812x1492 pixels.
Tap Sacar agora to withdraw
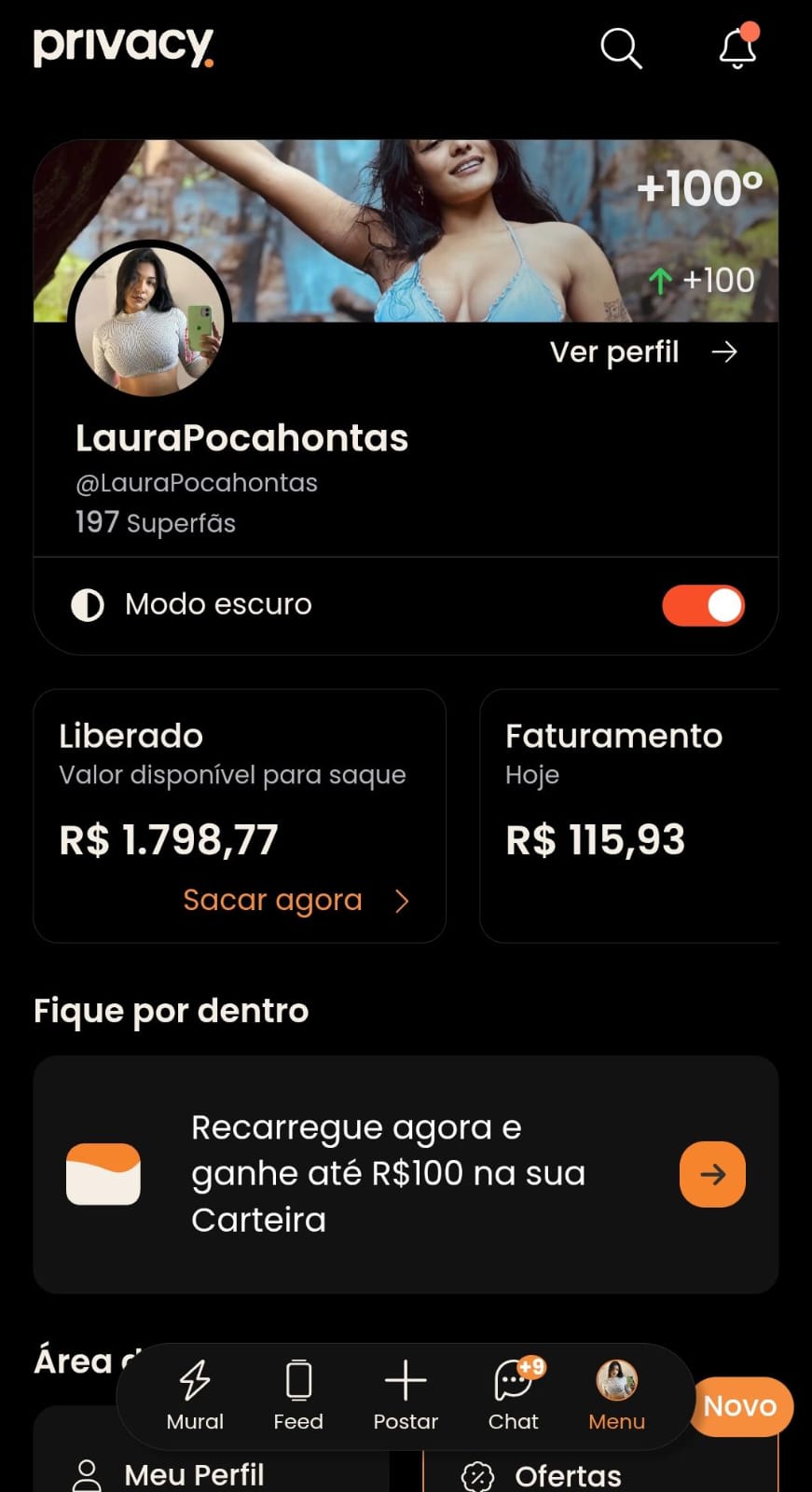(296, 901)
